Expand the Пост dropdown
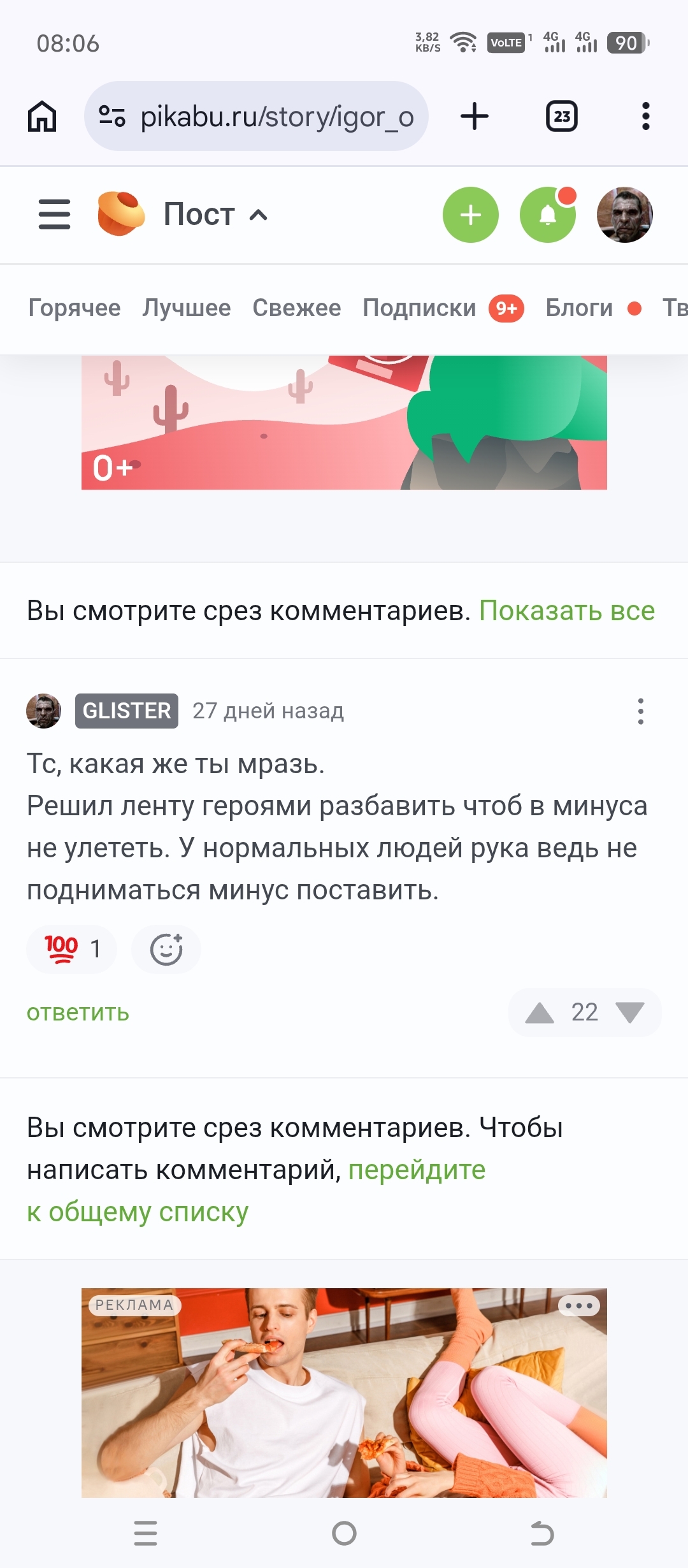Screen dimensions: 688x1568 (215, 214)
